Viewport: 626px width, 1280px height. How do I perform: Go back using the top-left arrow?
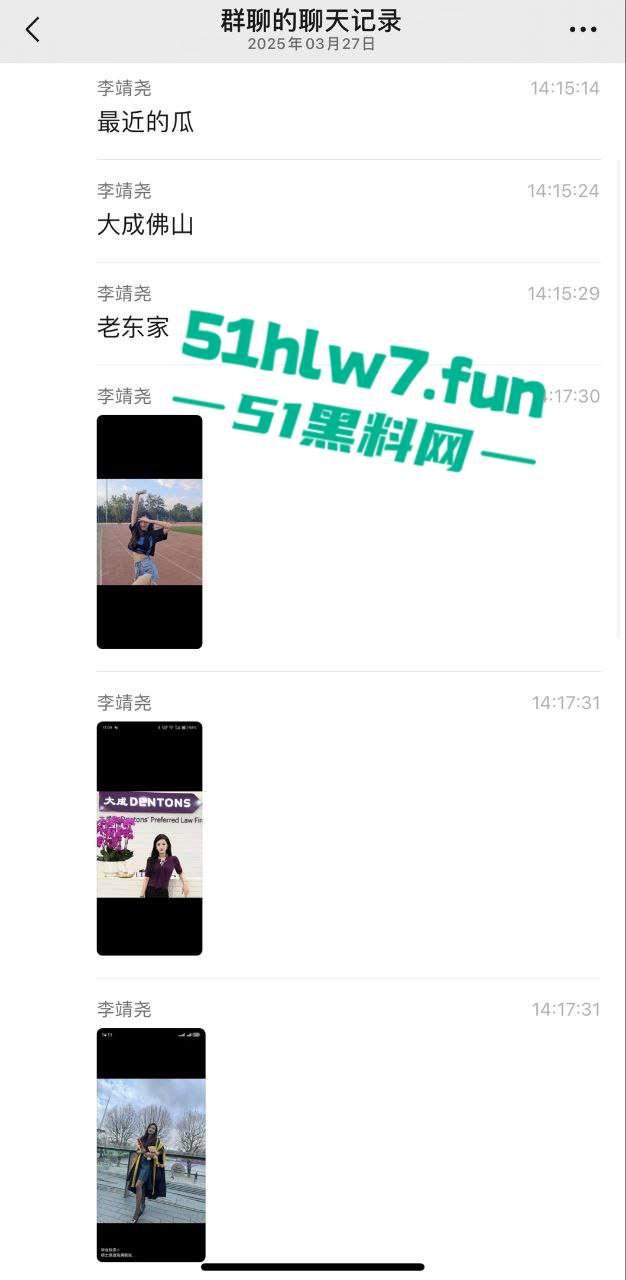tap(33, 30)
